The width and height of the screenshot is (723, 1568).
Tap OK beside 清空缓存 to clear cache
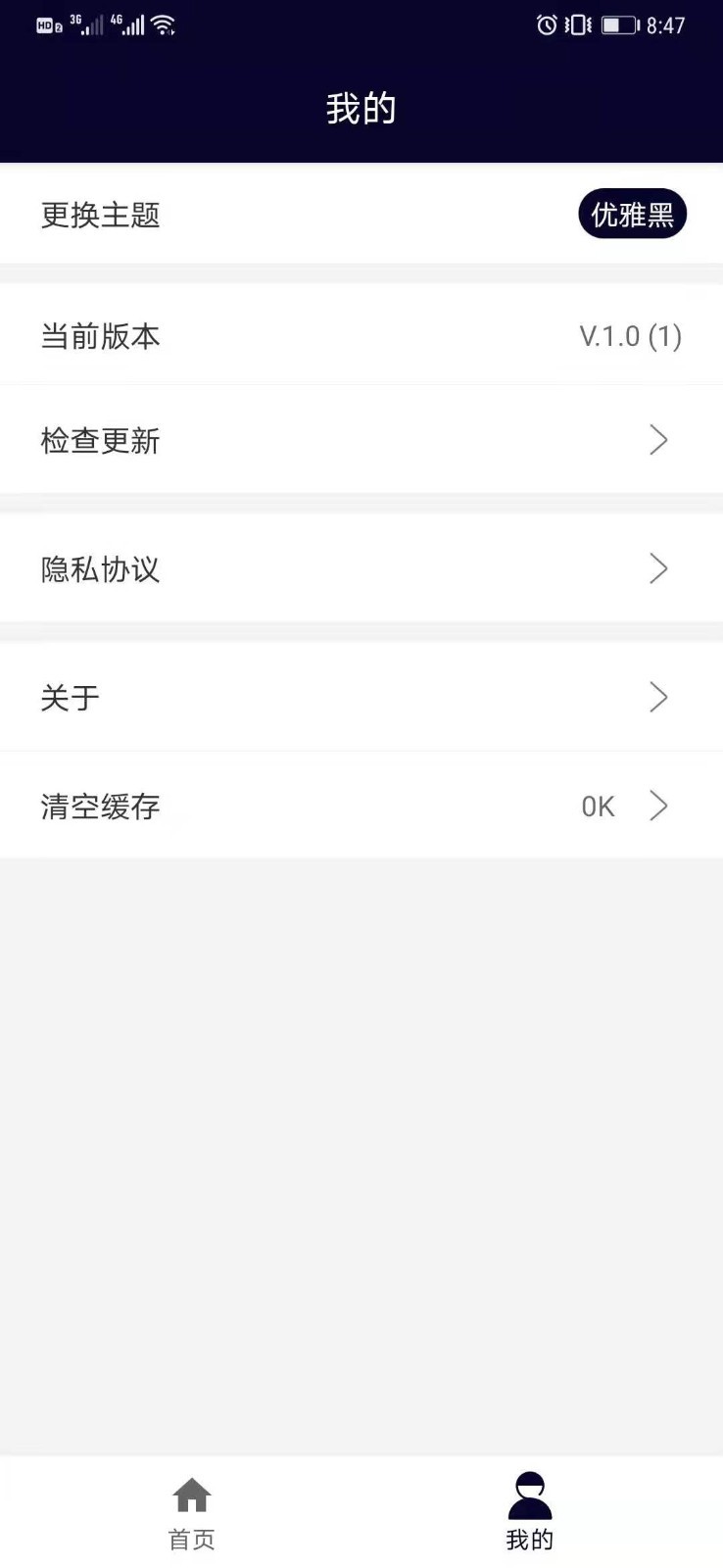598,806
